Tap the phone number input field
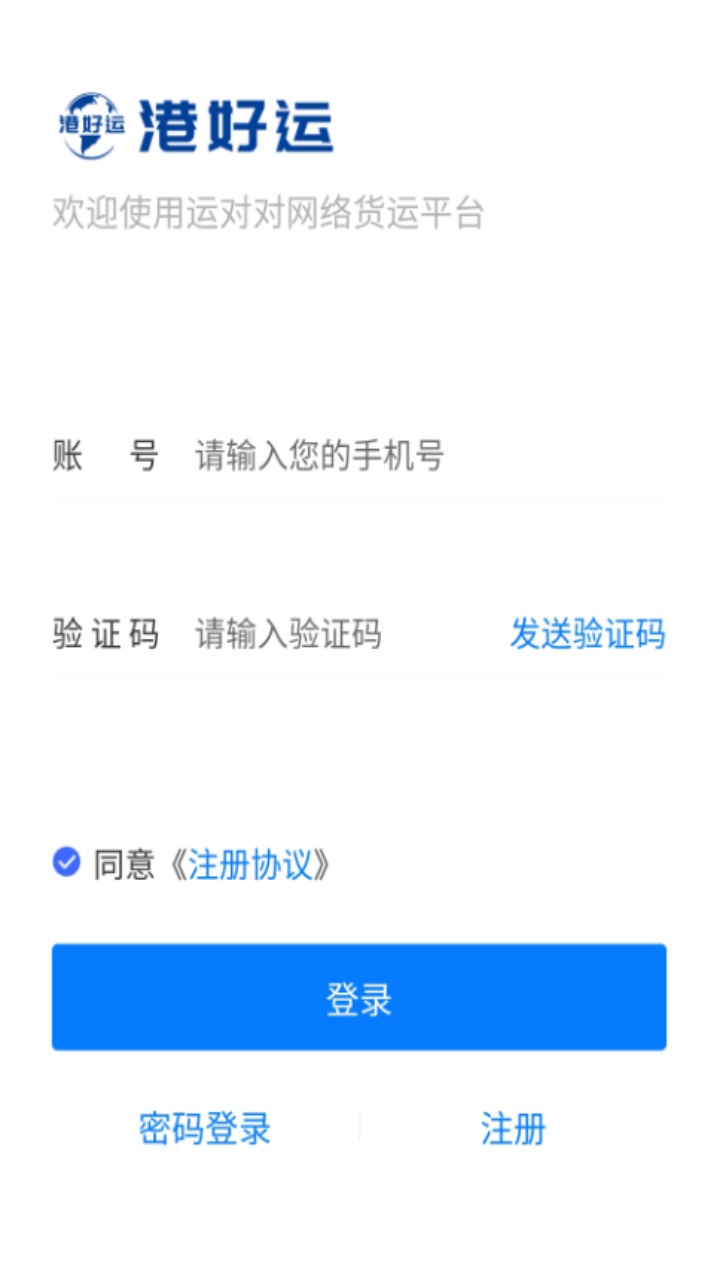 pyautogui.click(x=400, y=456)
